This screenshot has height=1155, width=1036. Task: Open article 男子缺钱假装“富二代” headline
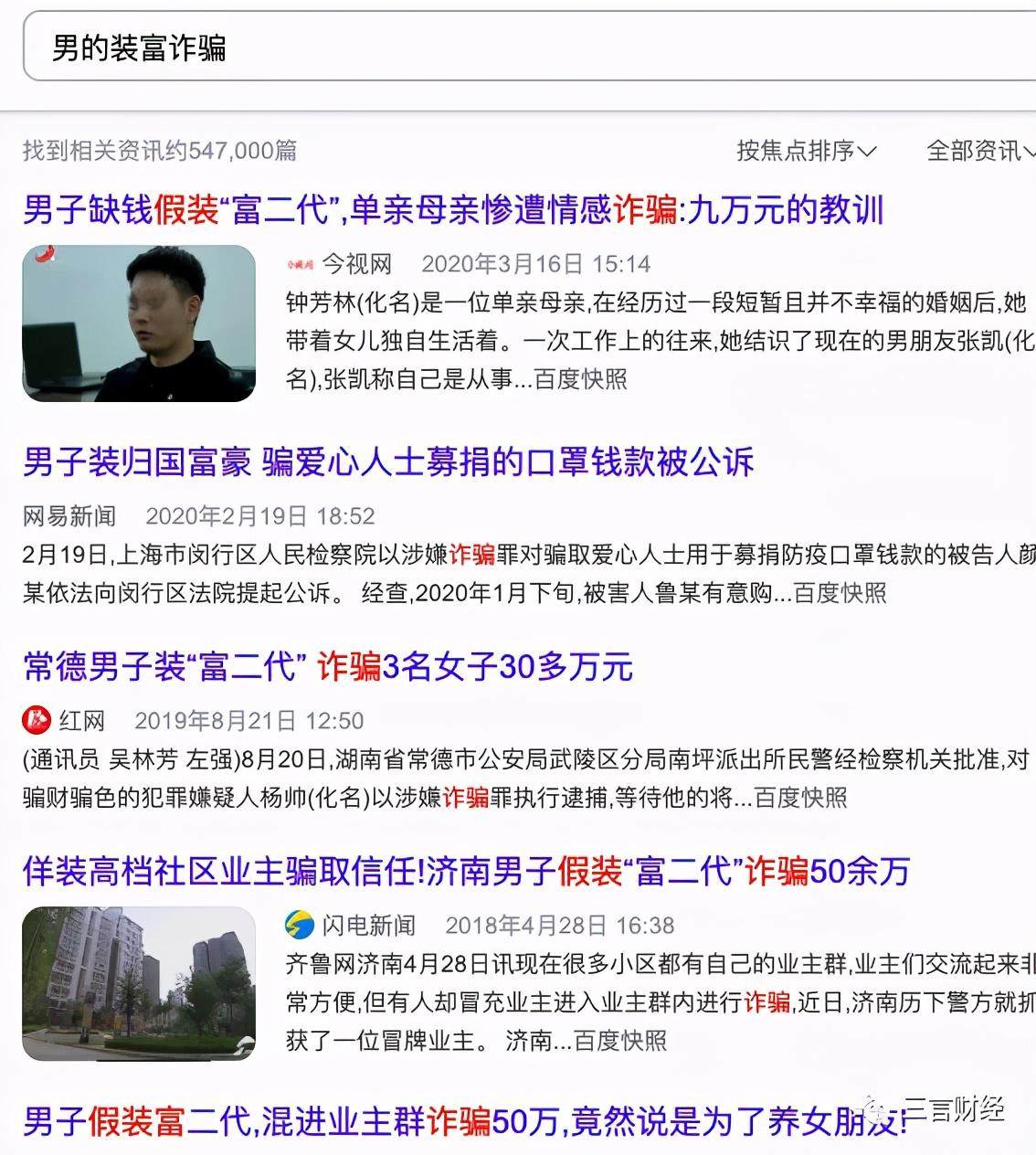click(453, 211)
